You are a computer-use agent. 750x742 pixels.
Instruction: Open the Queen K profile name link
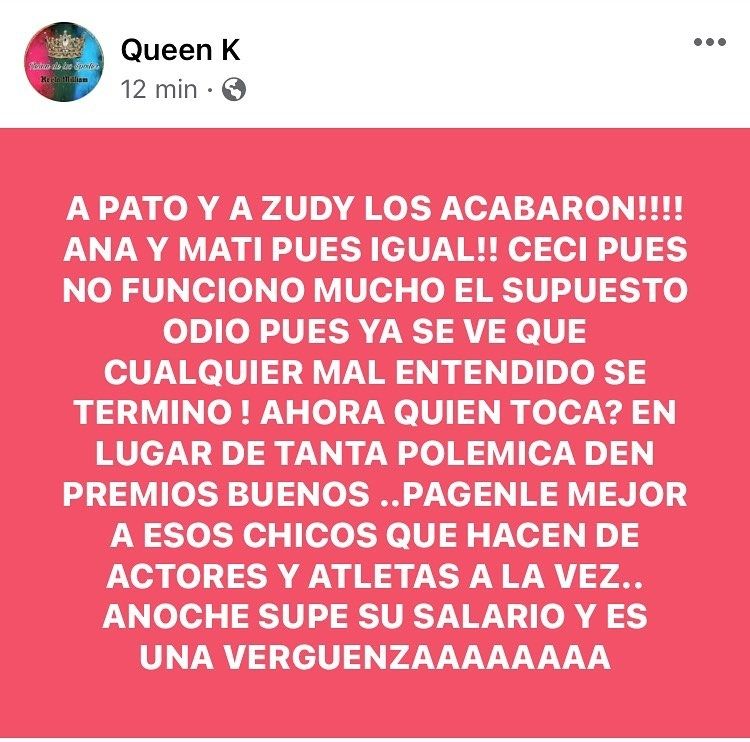click(180, 50)
